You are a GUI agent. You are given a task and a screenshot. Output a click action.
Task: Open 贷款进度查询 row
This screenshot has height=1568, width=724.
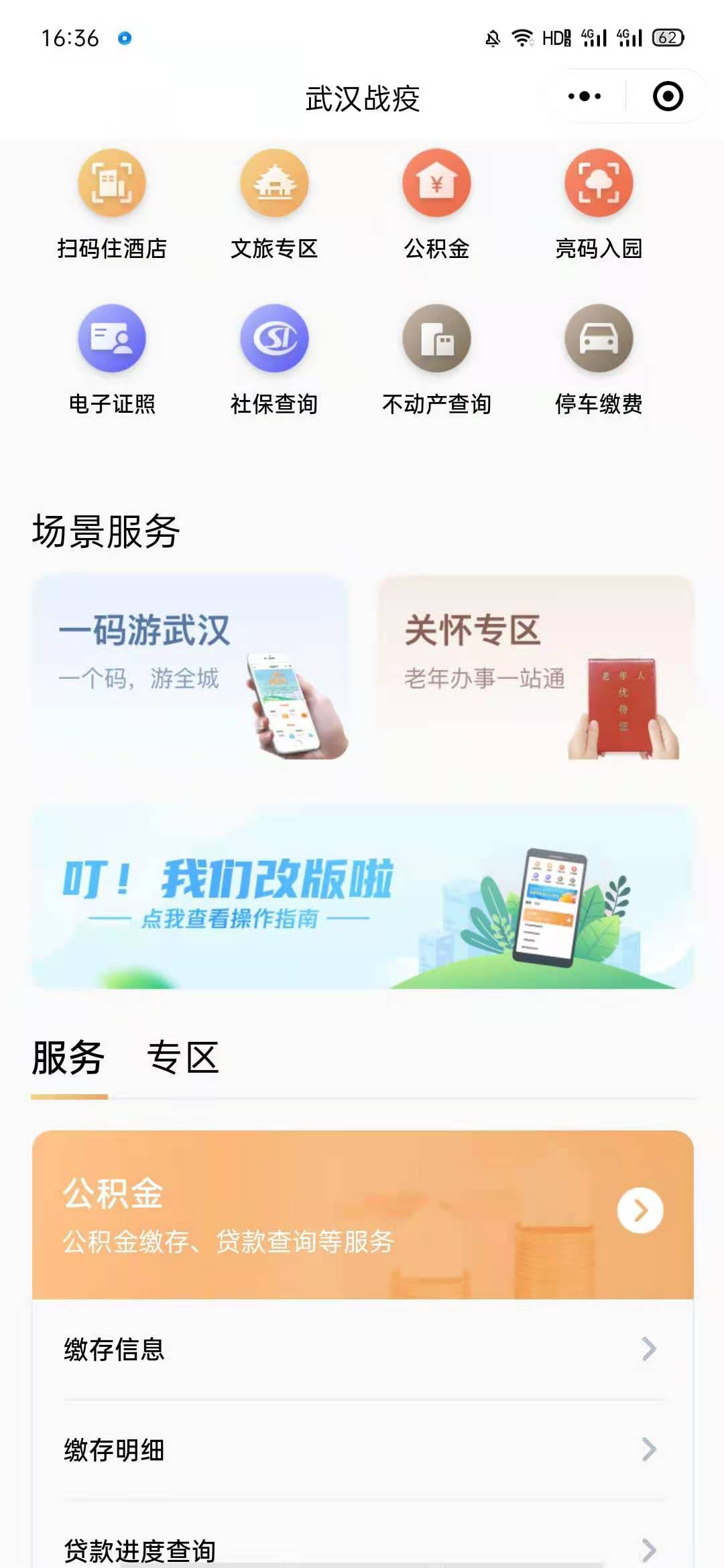click(362, 1548)
